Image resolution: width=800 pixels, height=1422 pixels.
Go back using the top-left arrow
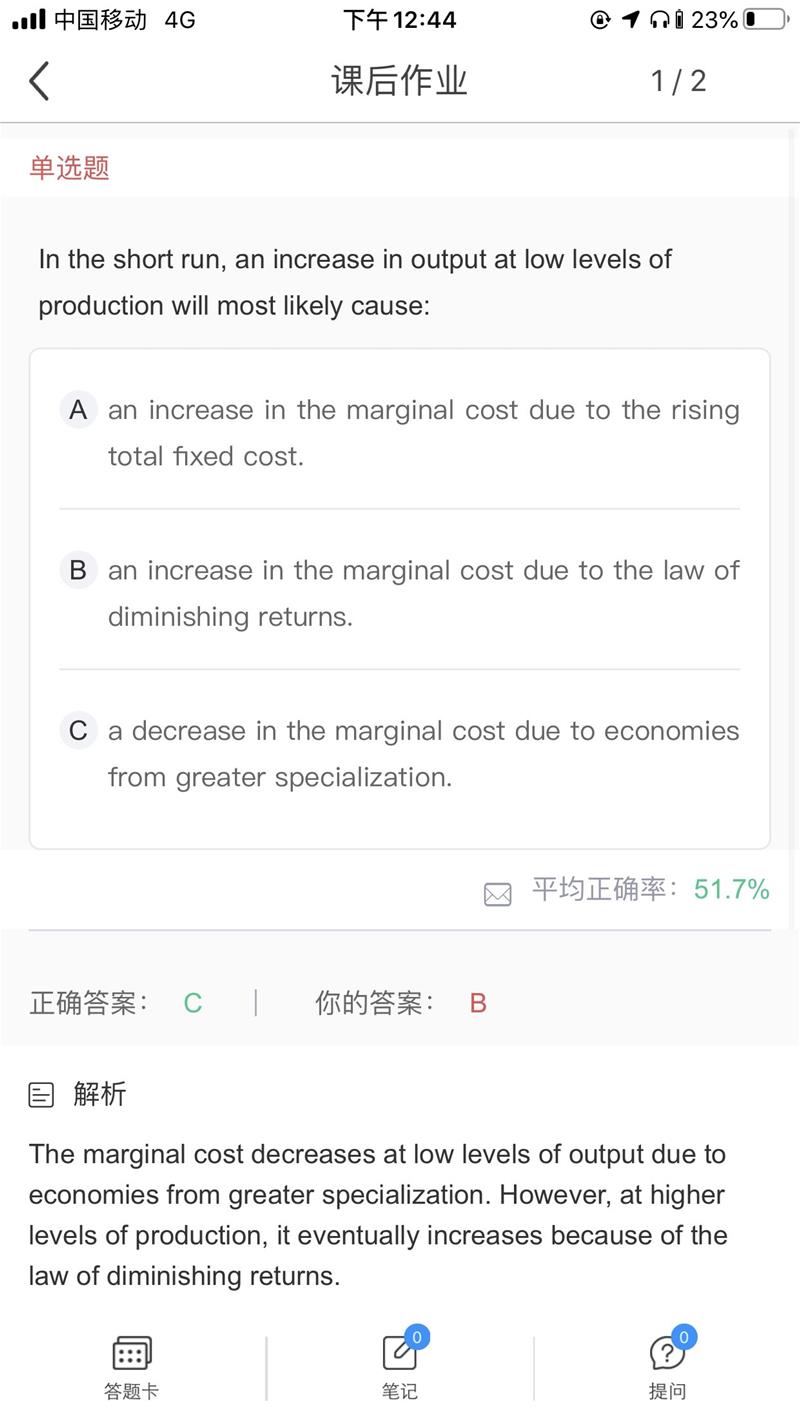[x=39, y=81]
